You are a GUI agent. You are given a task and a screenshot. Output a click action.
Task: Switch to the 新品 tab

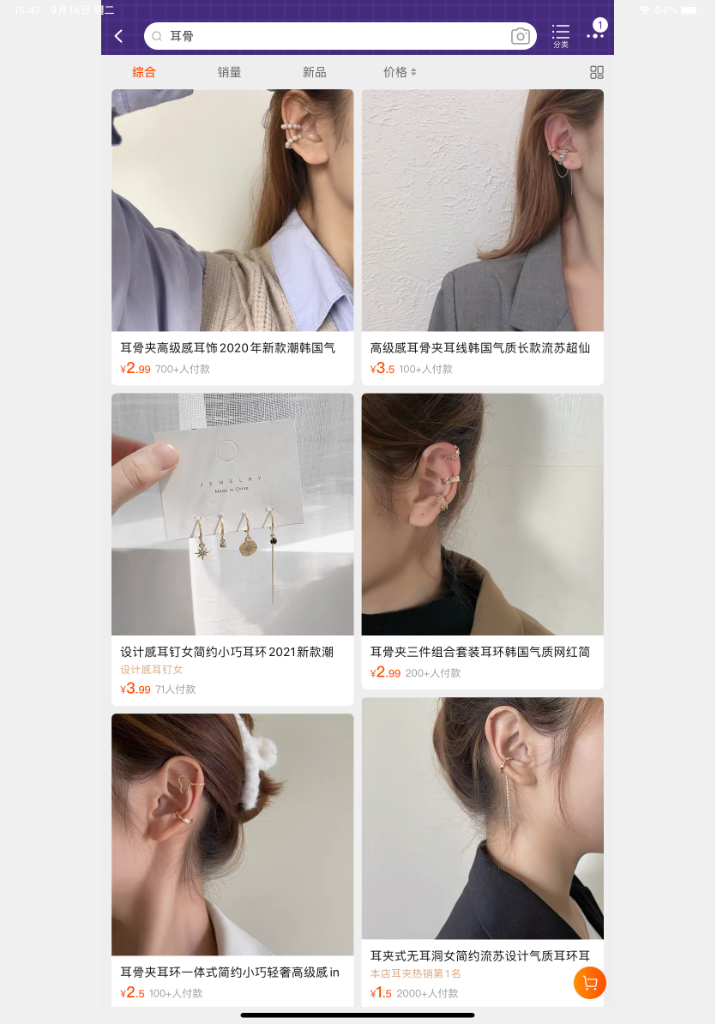pos(314,72)
